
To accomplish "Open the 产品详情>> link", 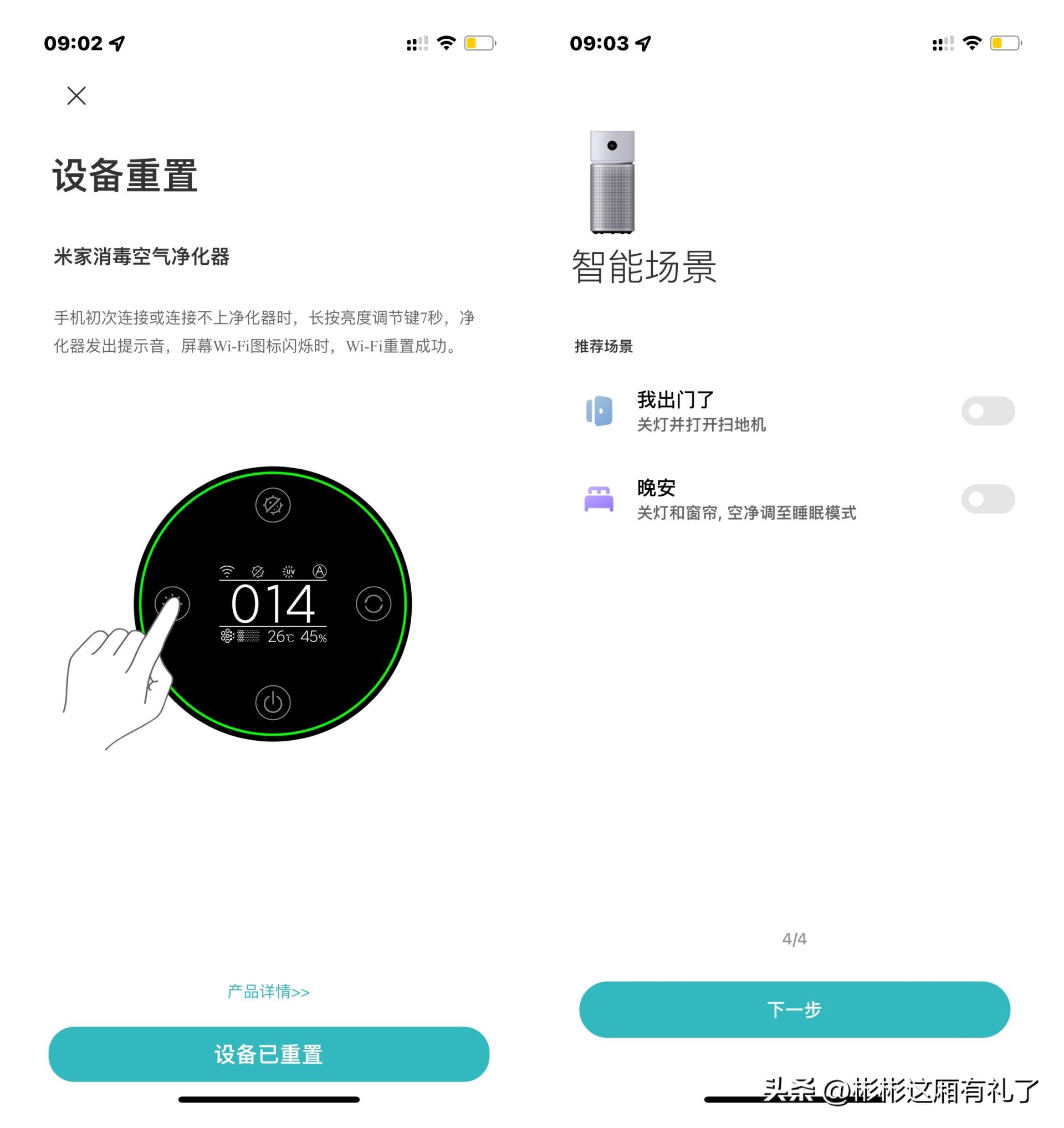I will [268, 991].
